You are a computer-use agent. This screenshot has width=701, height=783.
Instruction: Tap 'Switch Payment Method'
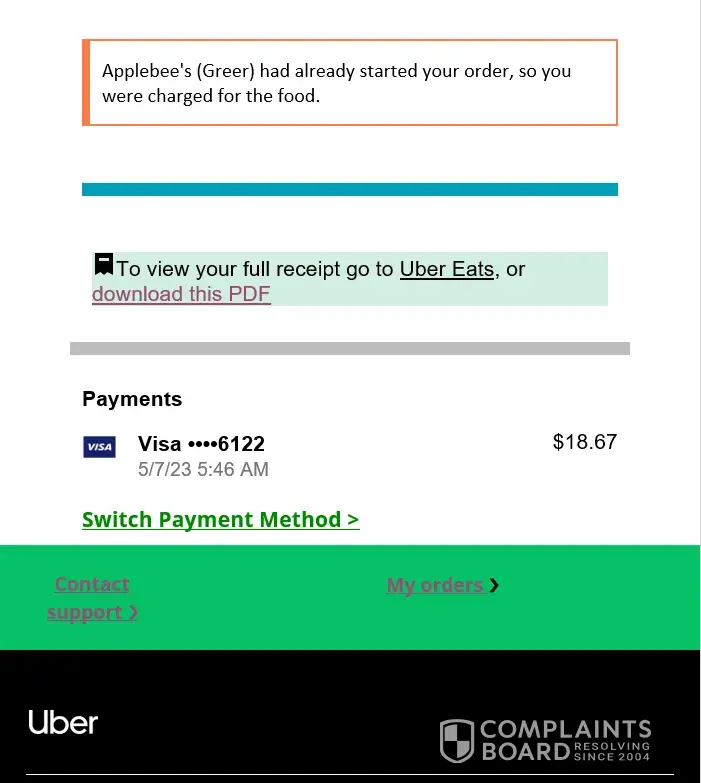click(x=220, y=520)
